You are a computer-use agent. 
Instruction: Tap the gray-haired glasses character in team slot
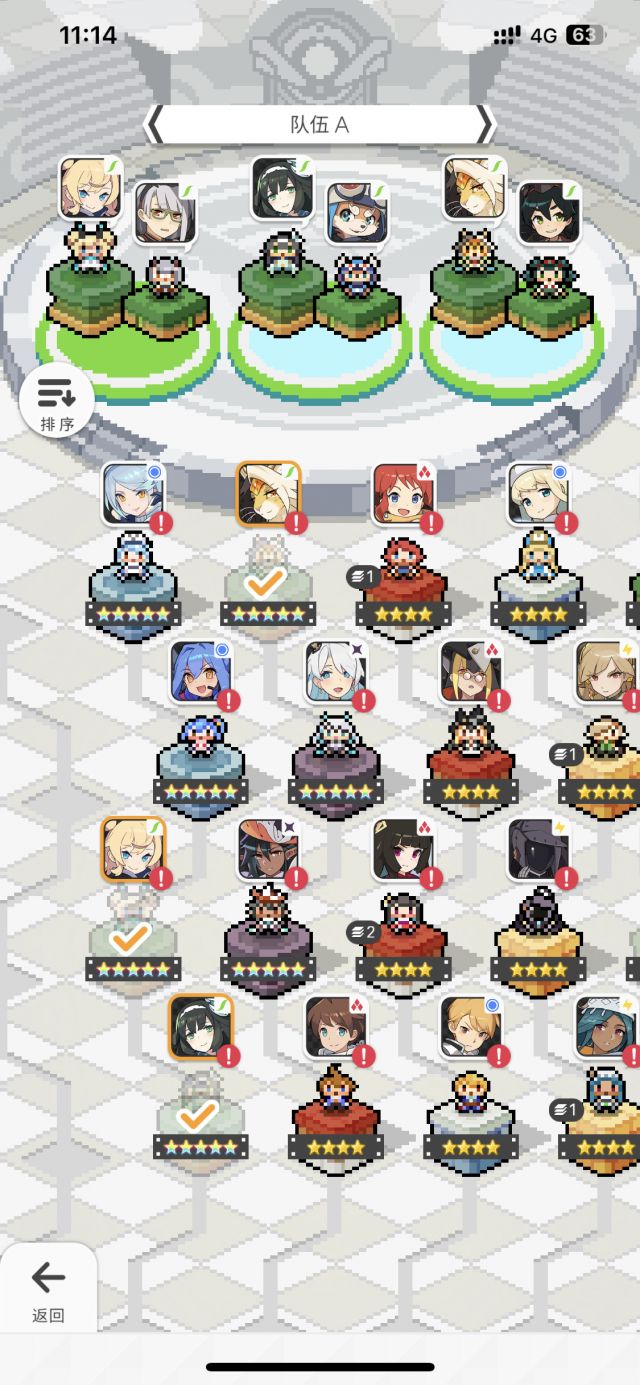[x=165, y=212]
